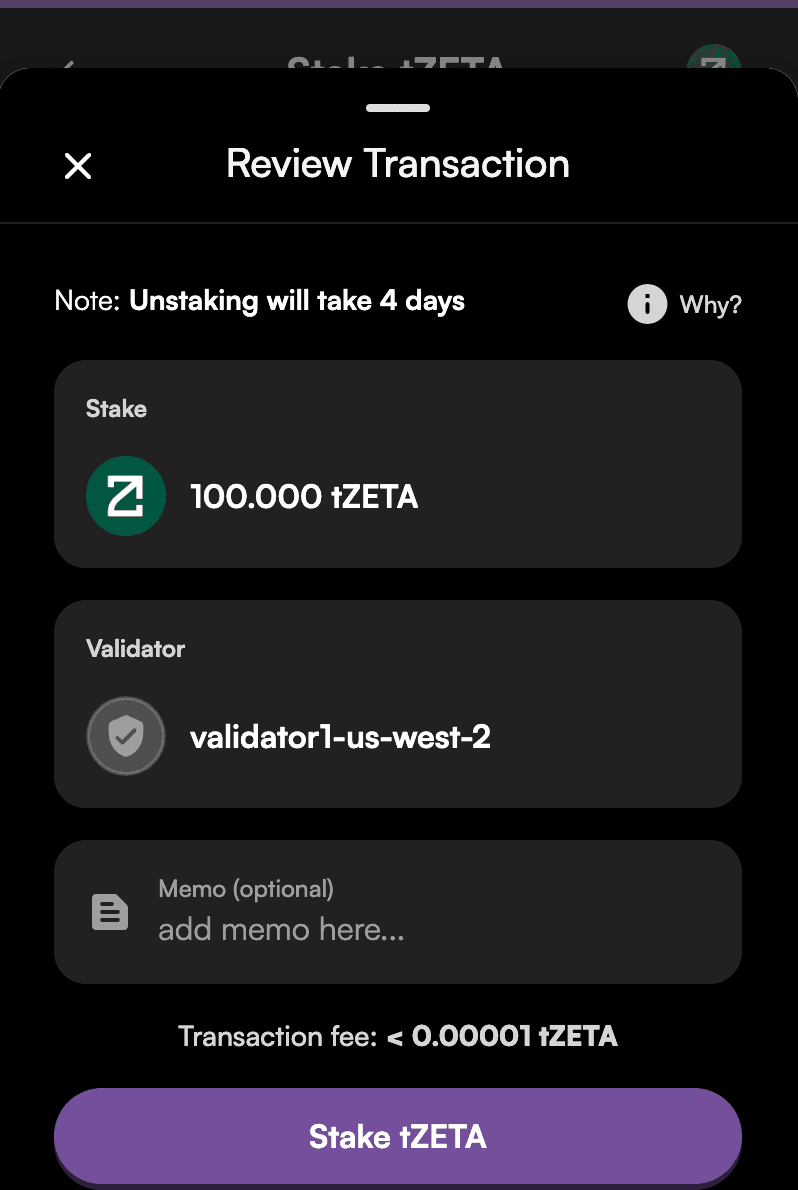Click the X icon to dismiss review

77,166
